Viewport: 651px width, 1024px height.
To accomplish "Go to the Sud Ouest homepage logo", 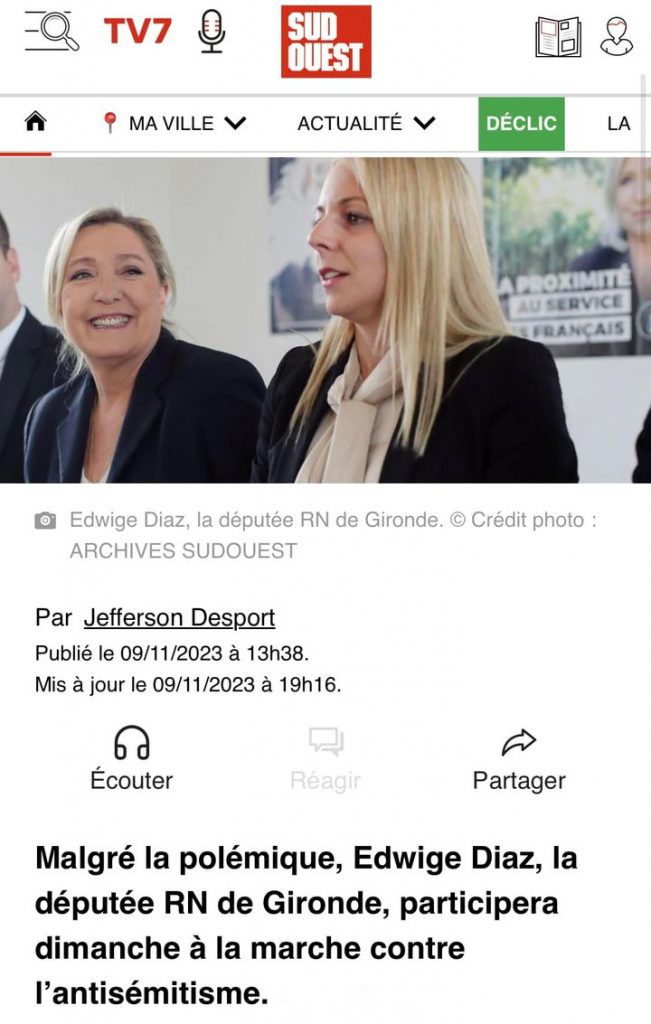I will 326,41.
